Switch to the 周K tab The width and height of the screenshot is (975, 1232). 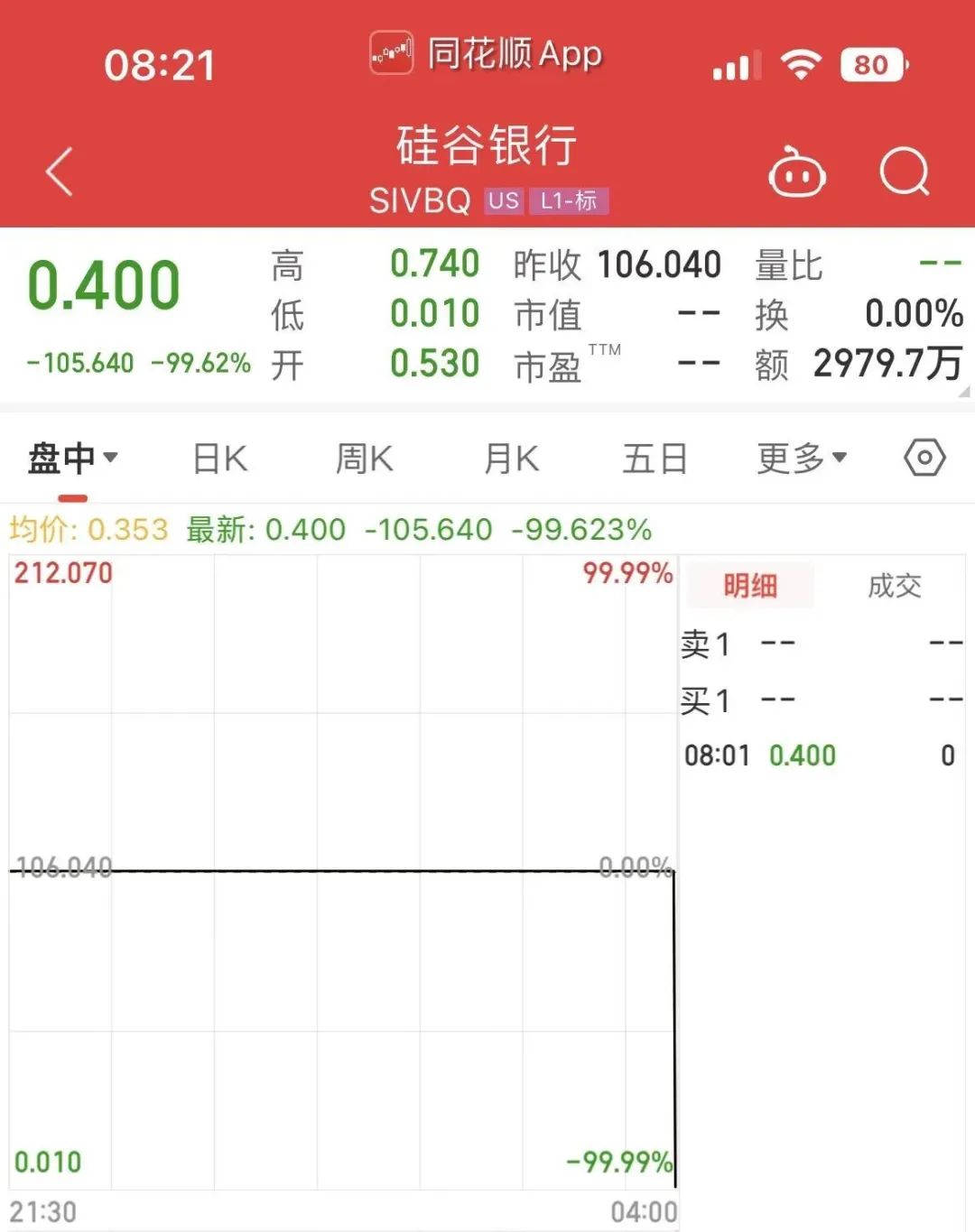coord(363,459)
